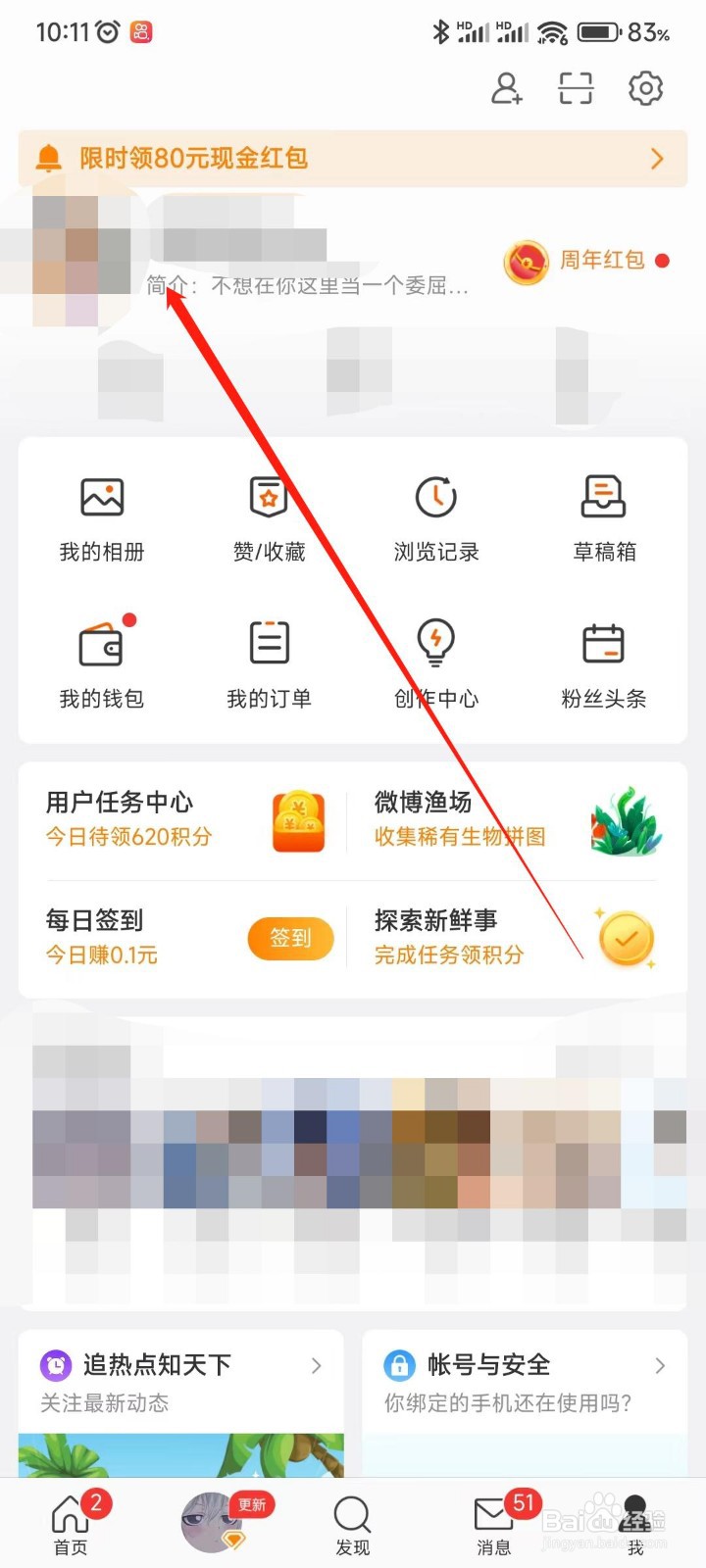Check 浏览记录 browsing history

(435, 514)
